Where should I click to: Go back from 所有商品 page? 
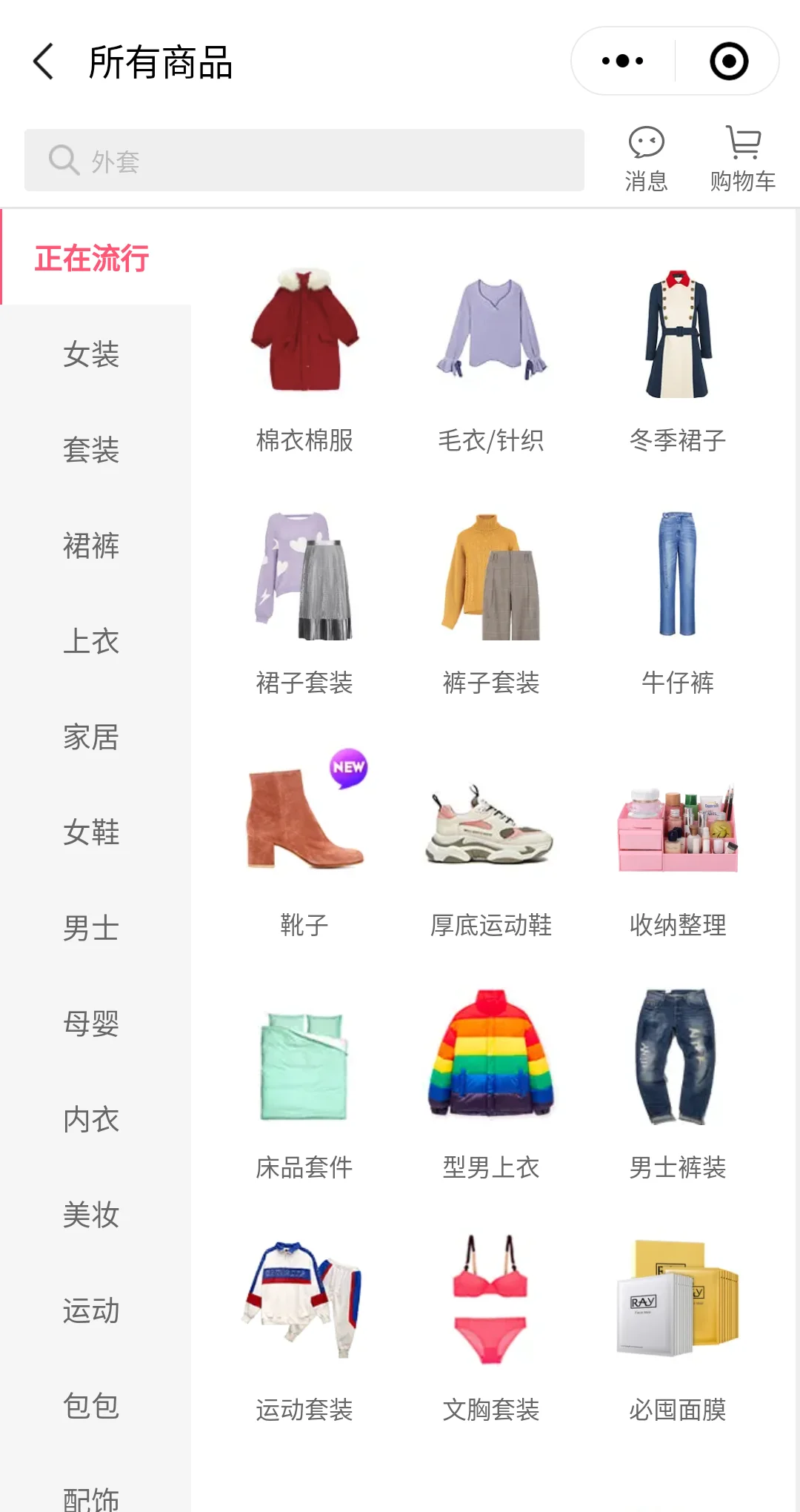tap(44, 62)
